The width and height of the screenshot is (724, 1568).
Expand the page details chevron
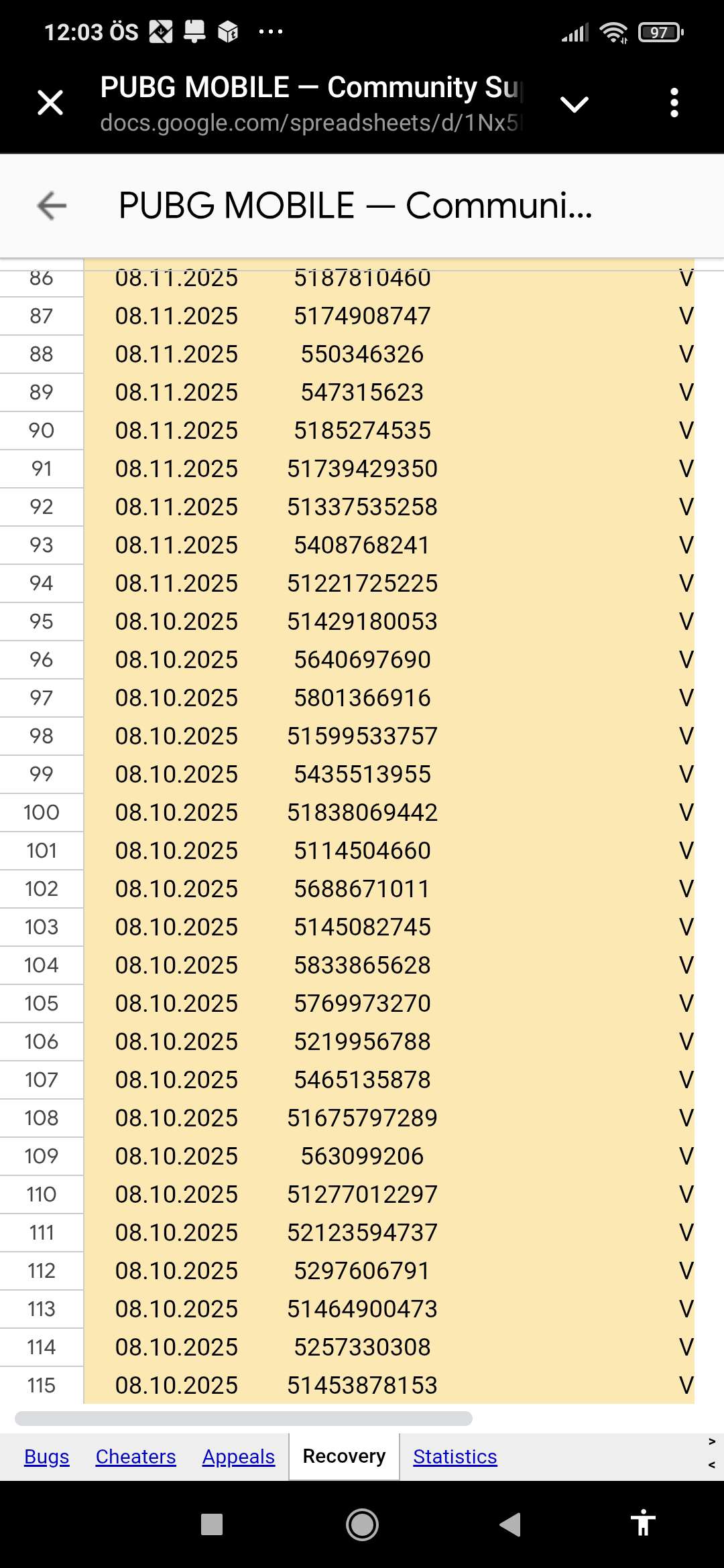point(574,104)
